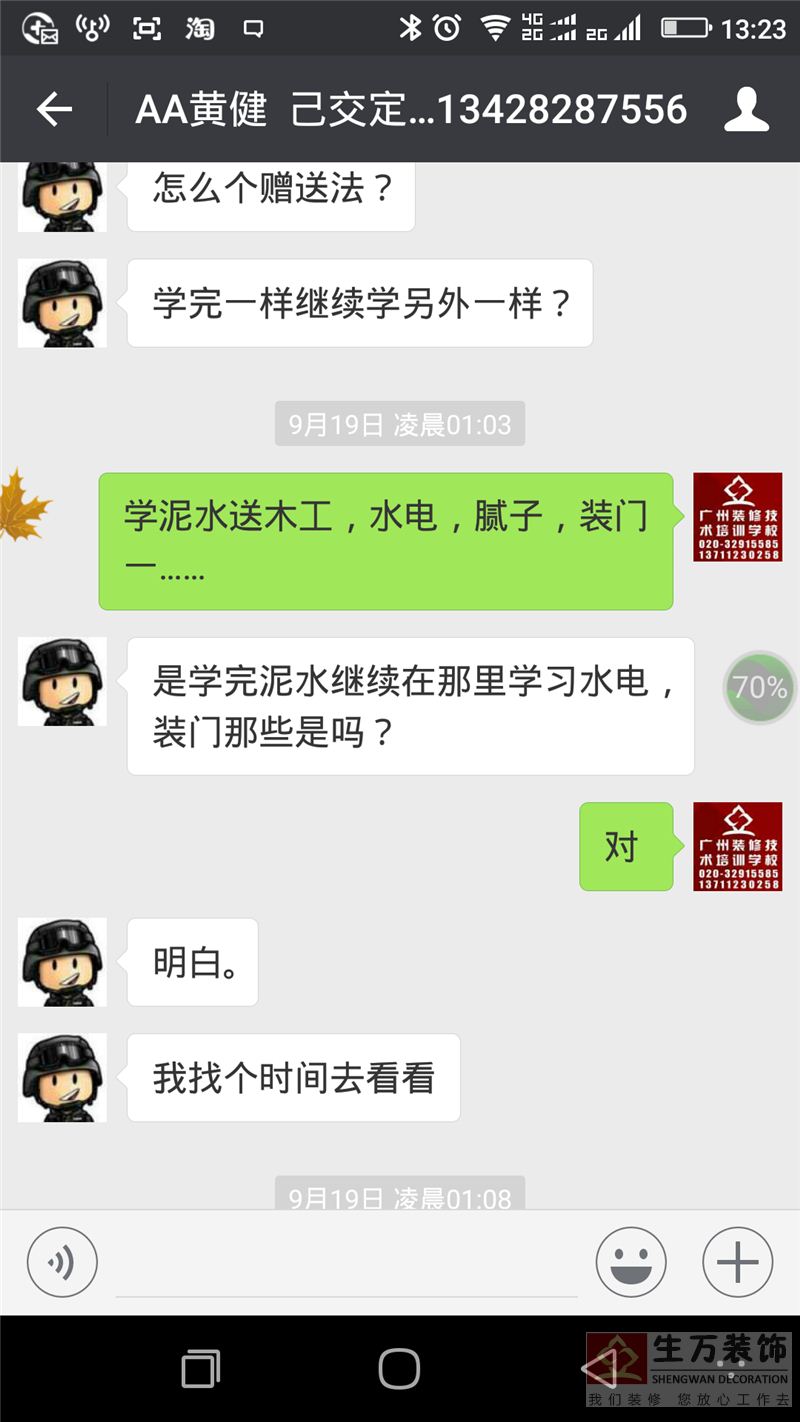Open the plus attachments menu
The height and width of the screenshot is (1422, 800).
tap(738, 1262)
